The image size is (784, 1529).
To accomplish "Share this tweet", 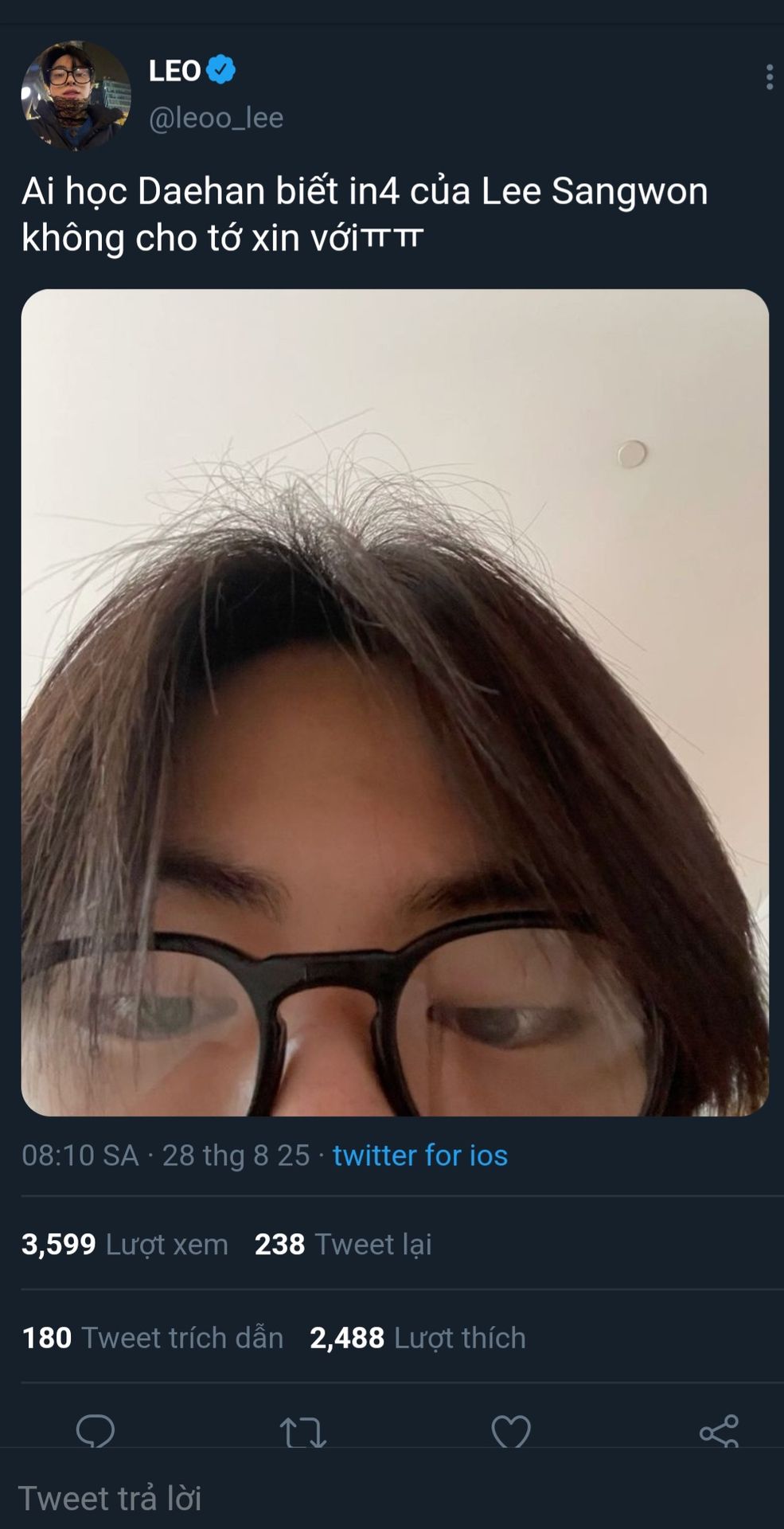I will pos(720,1431).
